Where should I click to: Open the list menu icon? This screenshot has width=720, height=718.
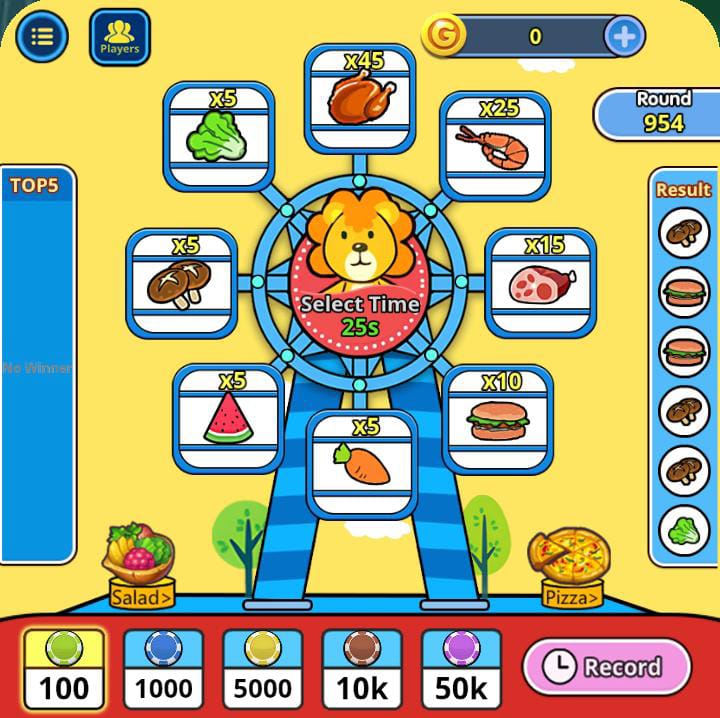pos(41,37)
